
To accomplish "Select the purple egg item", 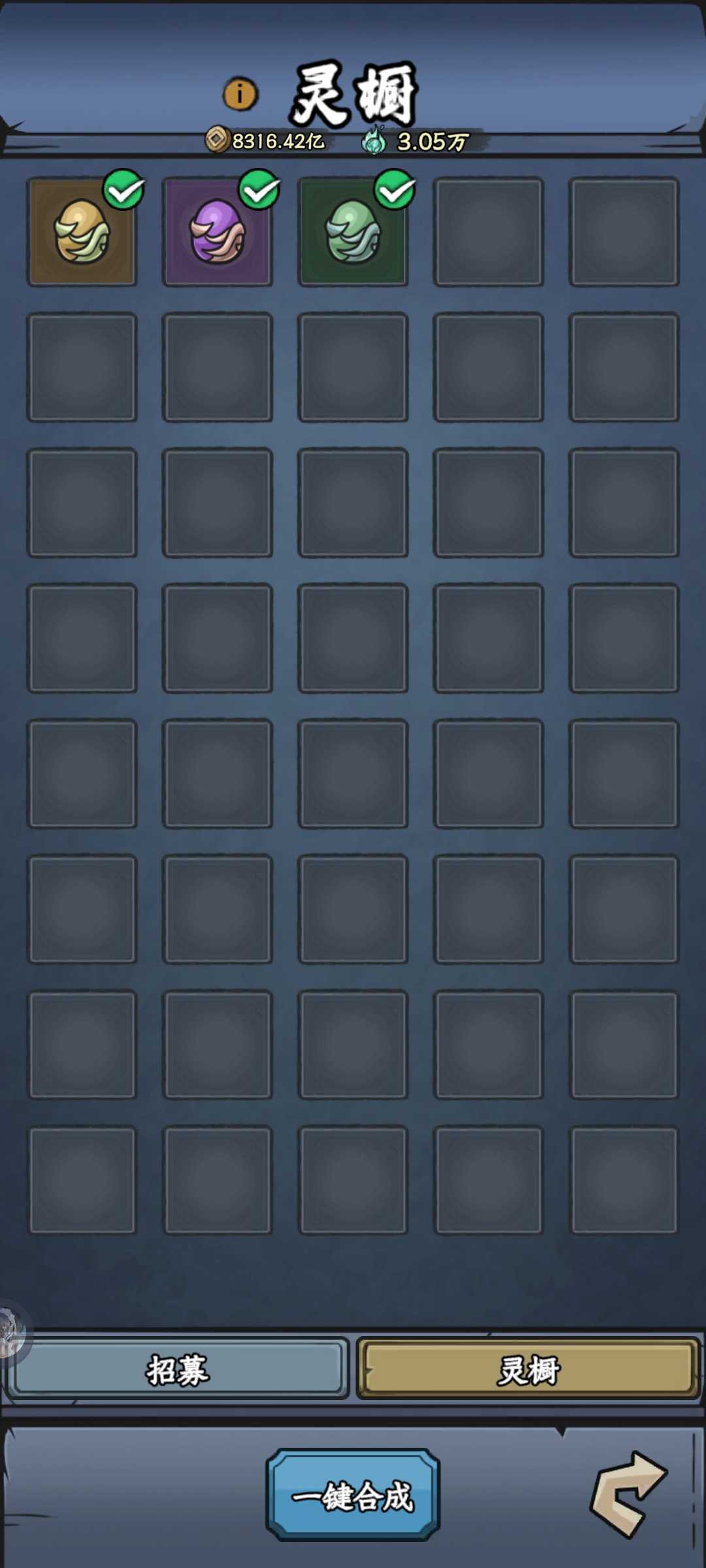I will (x=217, y=231).
